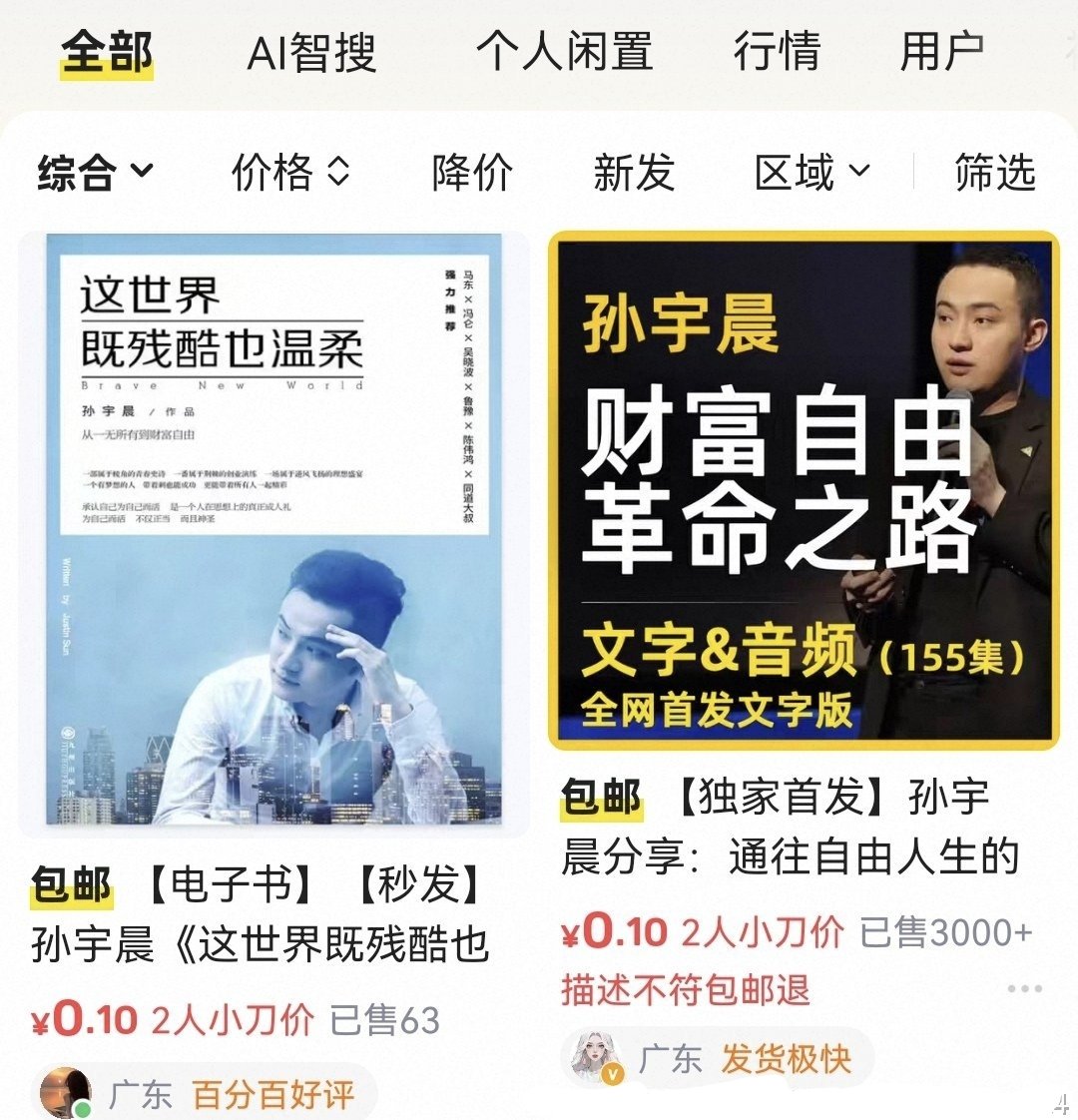This screenshot has height=1120, width=1078.
Task: Open more options for 财富自由革命之路 listing
Action: 1024,989
